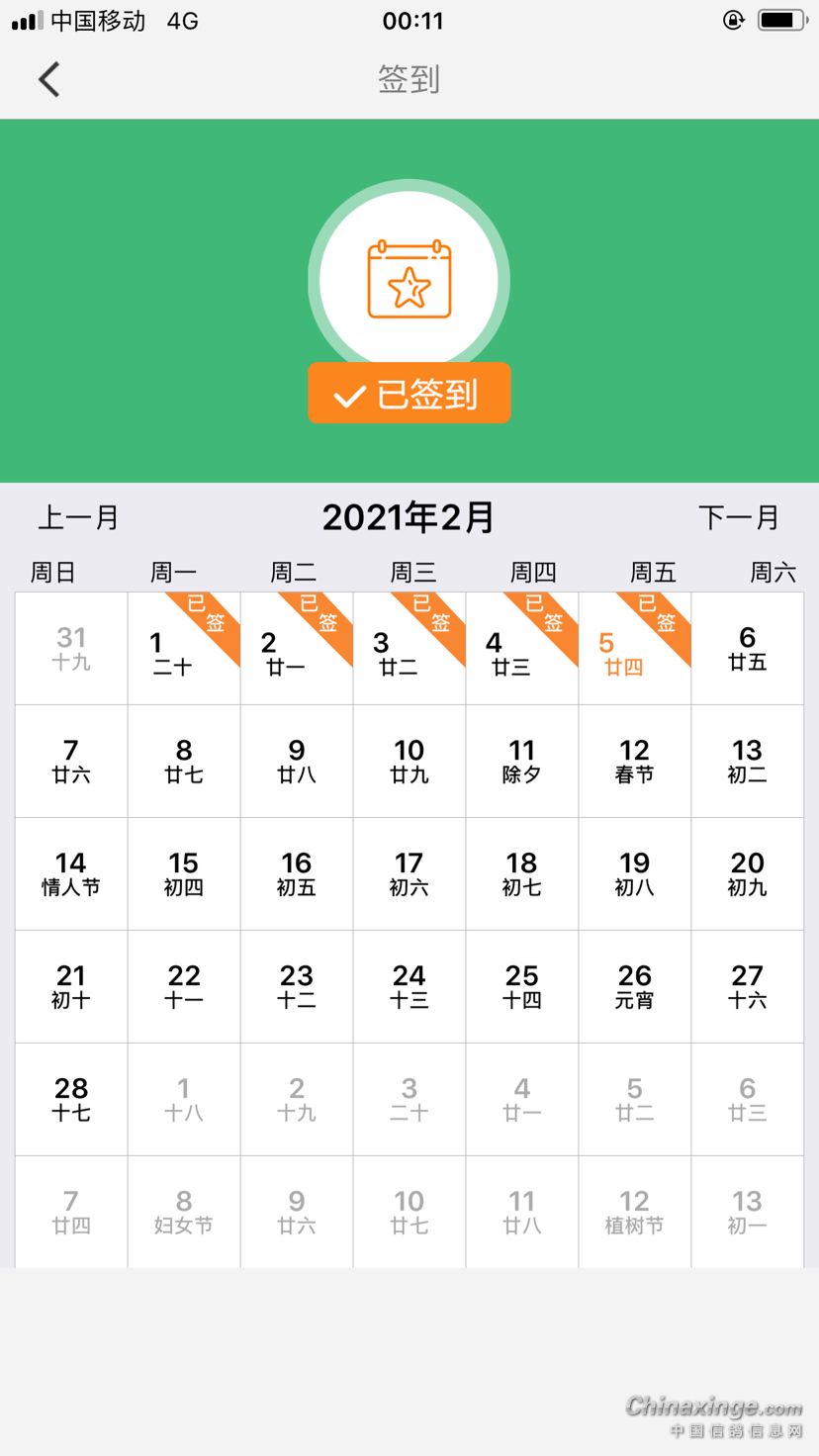
Task: Select February 12 春节 date cell
Action: pos(634,762)
